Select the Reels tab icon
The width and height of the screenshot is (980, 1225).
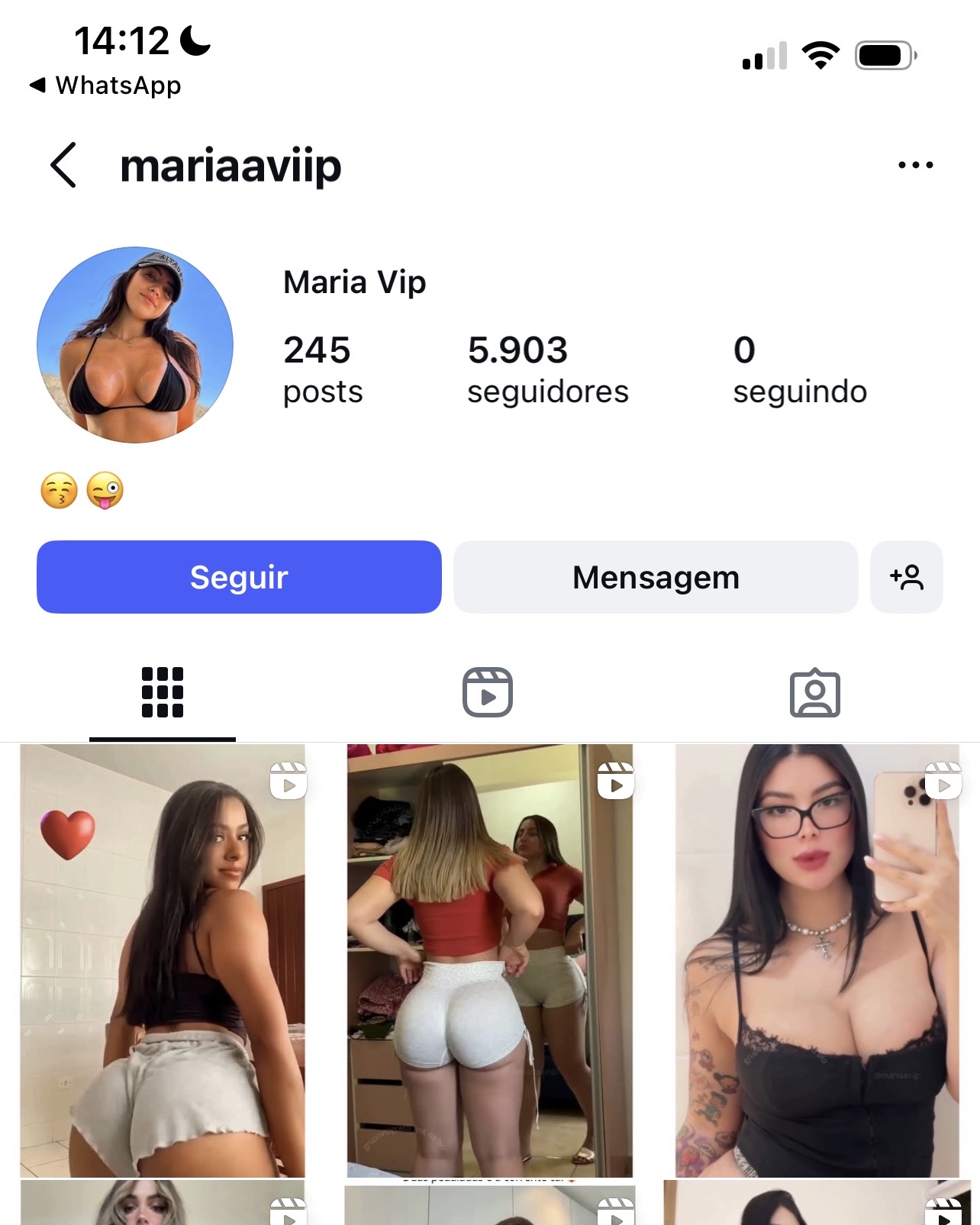pos(489,692)
